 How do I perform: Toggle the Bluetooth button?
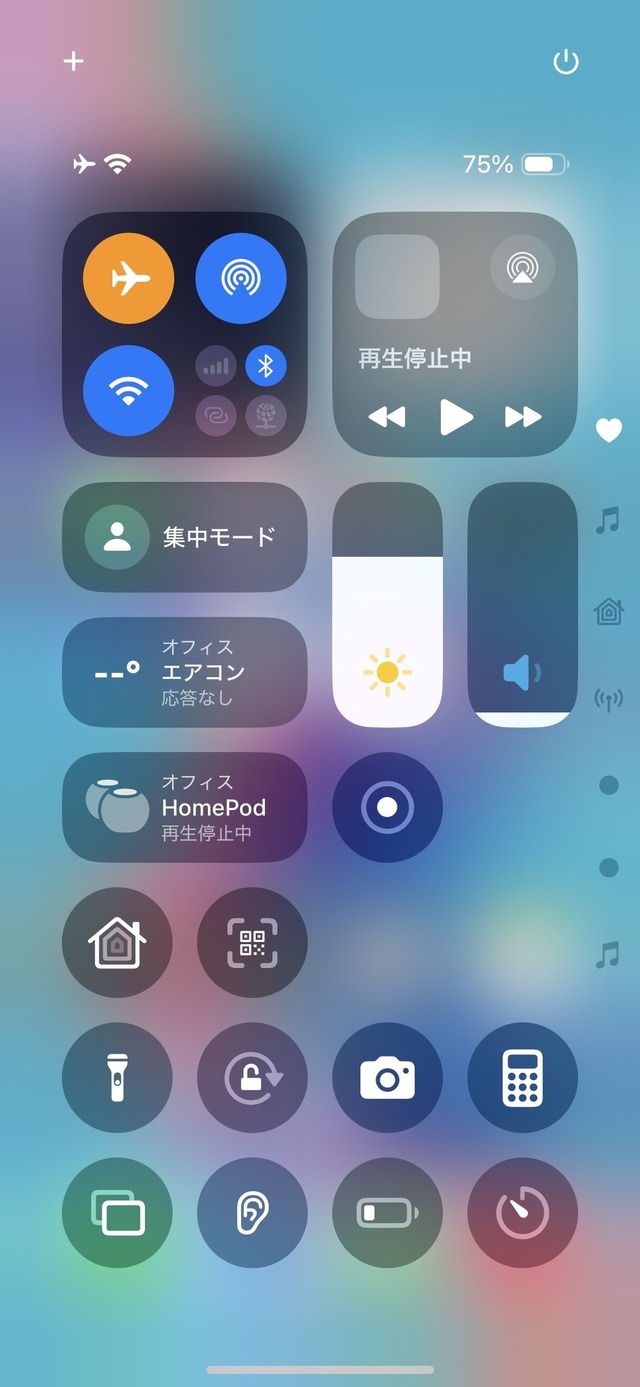click(266, 367)
